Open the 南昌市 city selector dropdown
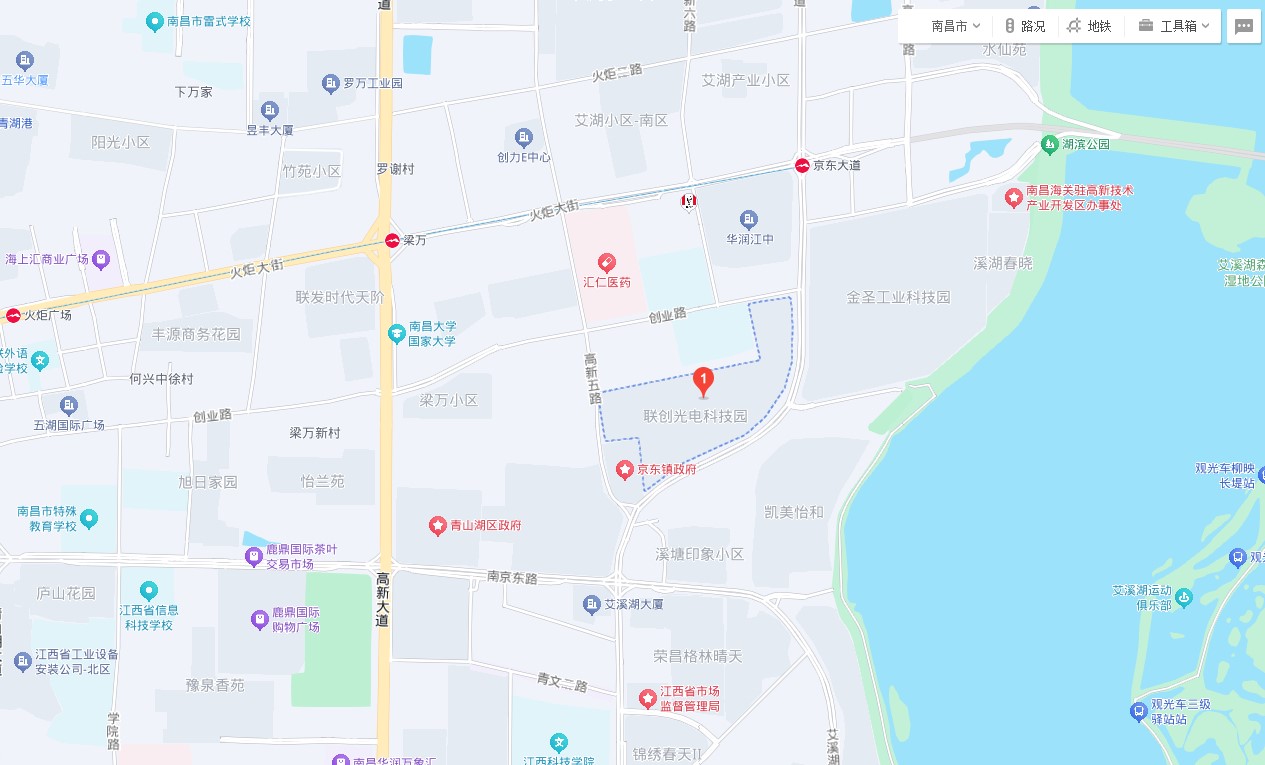Screen dimensions: 1265x765 tap(955, 26)
